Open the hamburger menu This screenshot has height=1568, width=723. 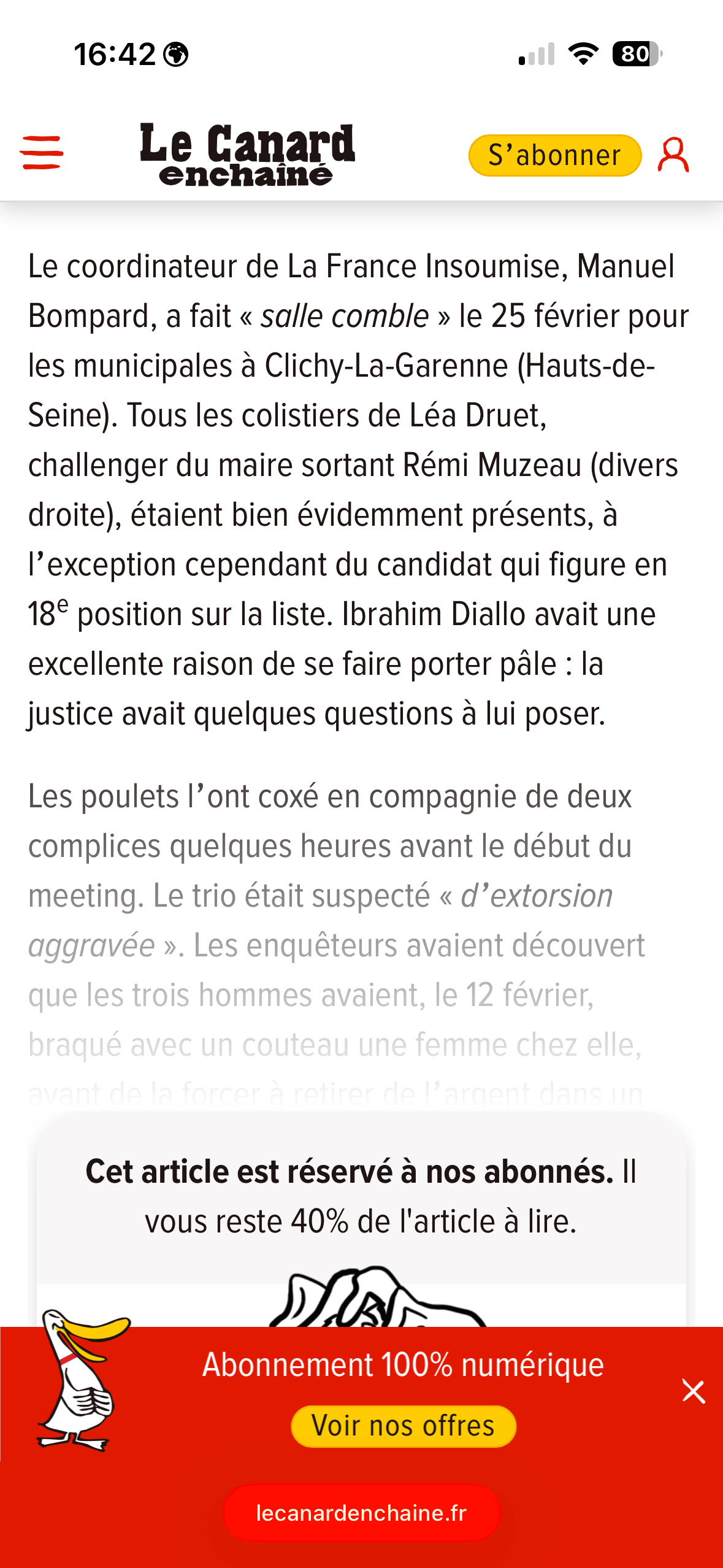pos(42,152)
